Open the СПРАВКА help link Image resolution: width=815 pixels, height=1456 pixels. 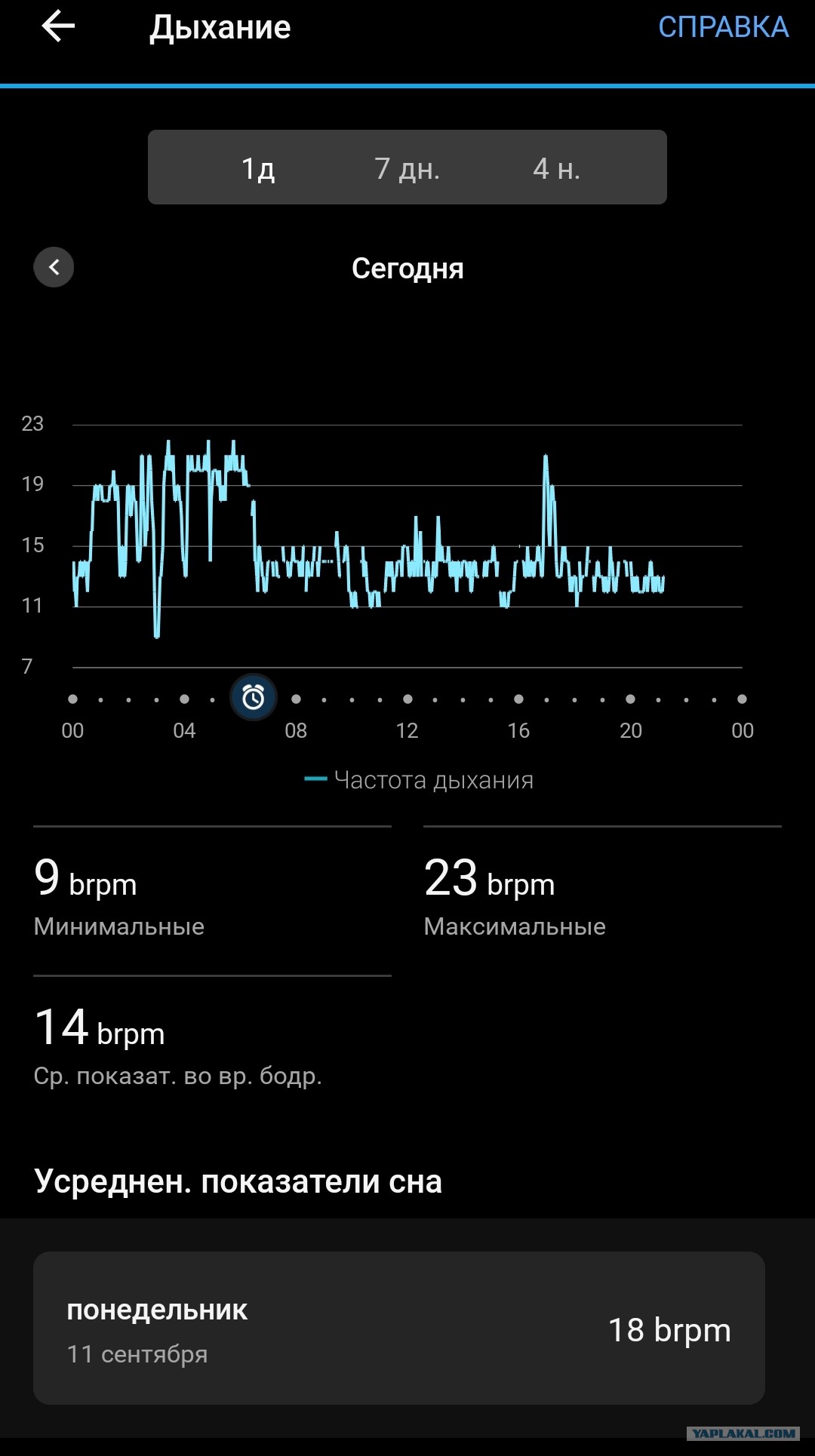(x=723, y=27)
